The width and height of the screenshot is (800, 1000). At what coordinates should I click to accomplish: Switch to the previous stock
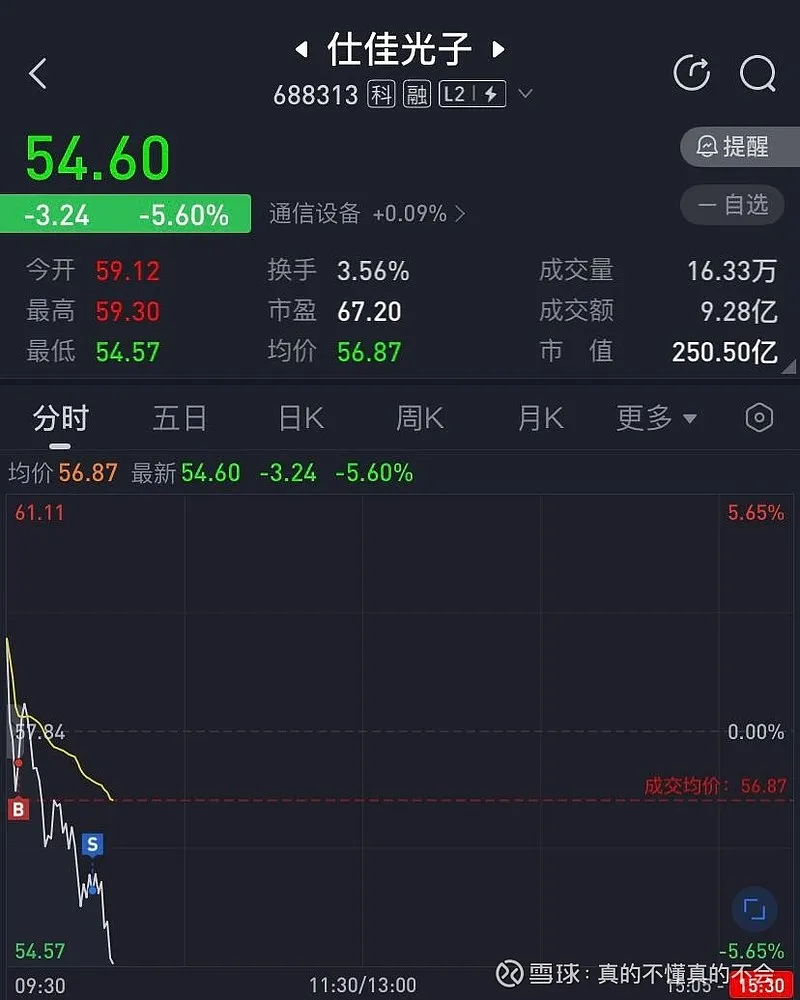click(300, 48)
